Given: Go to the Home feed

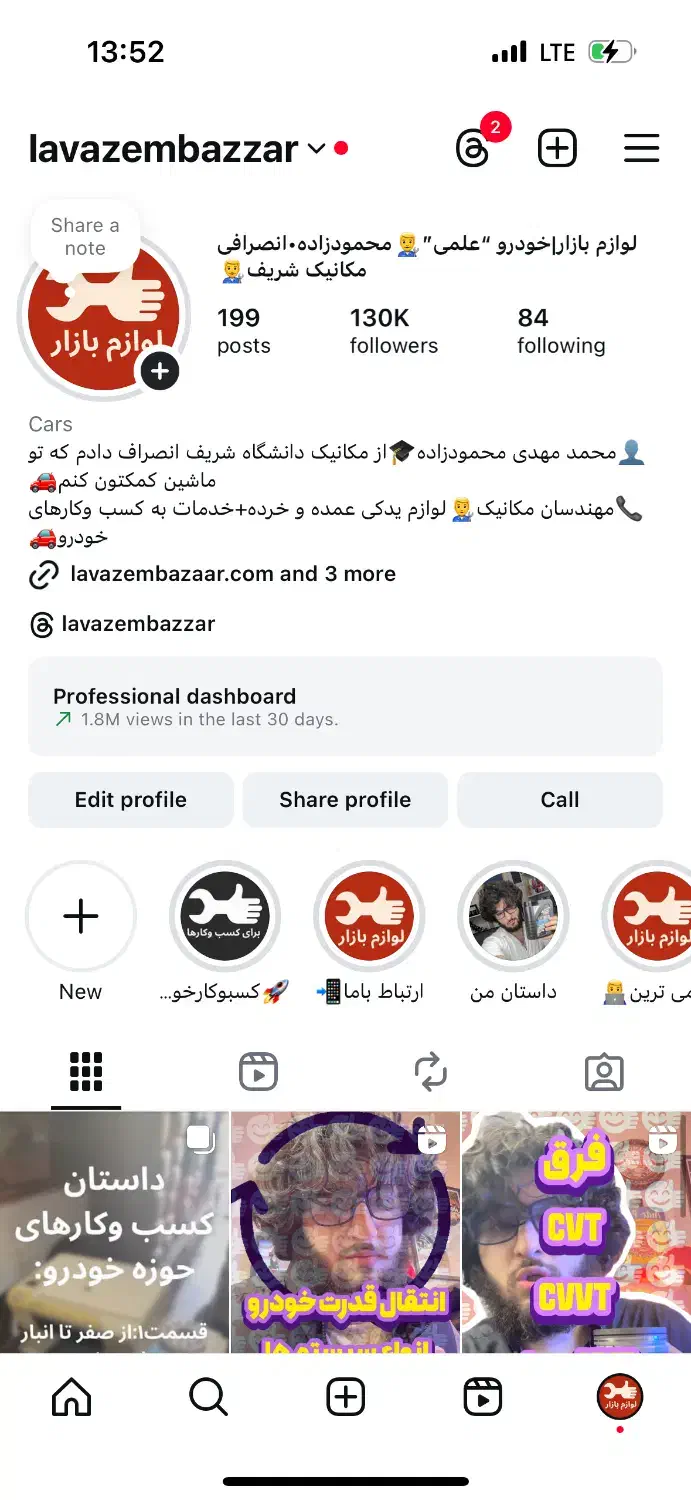Looking at the screenshot, I should (x=71, y=1397).
